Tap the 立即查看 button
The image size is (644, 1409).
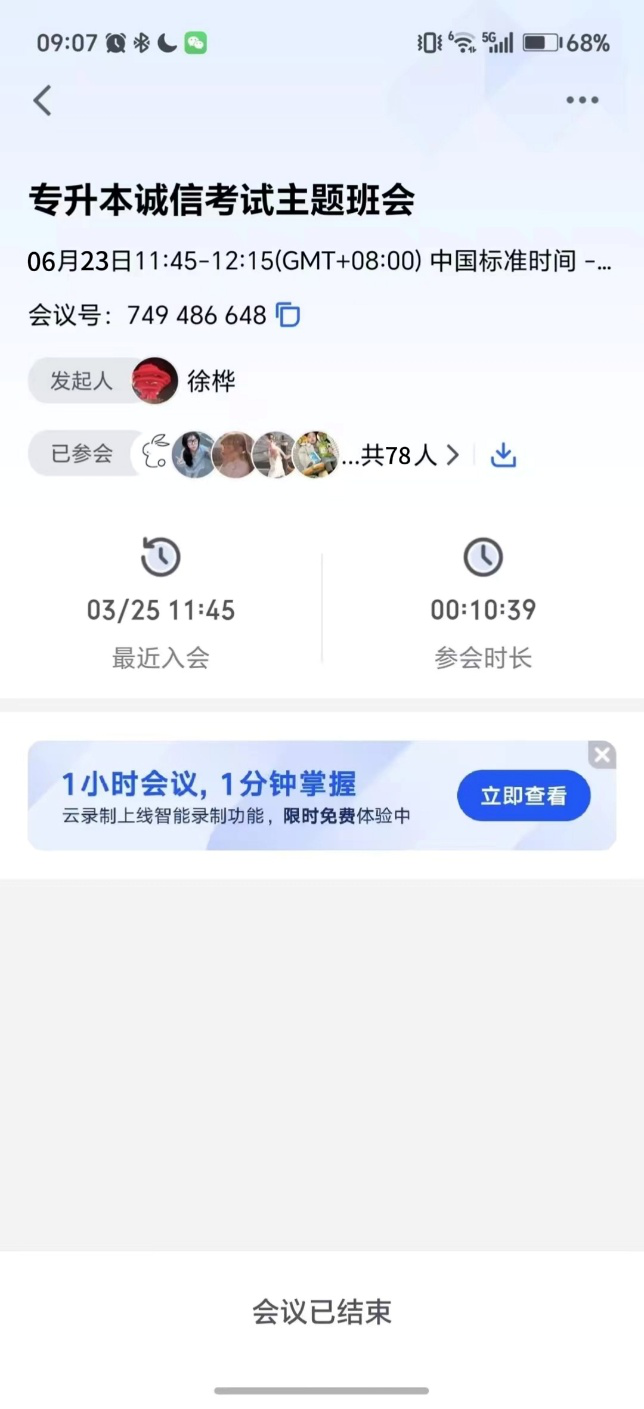[x=523, y=796]
